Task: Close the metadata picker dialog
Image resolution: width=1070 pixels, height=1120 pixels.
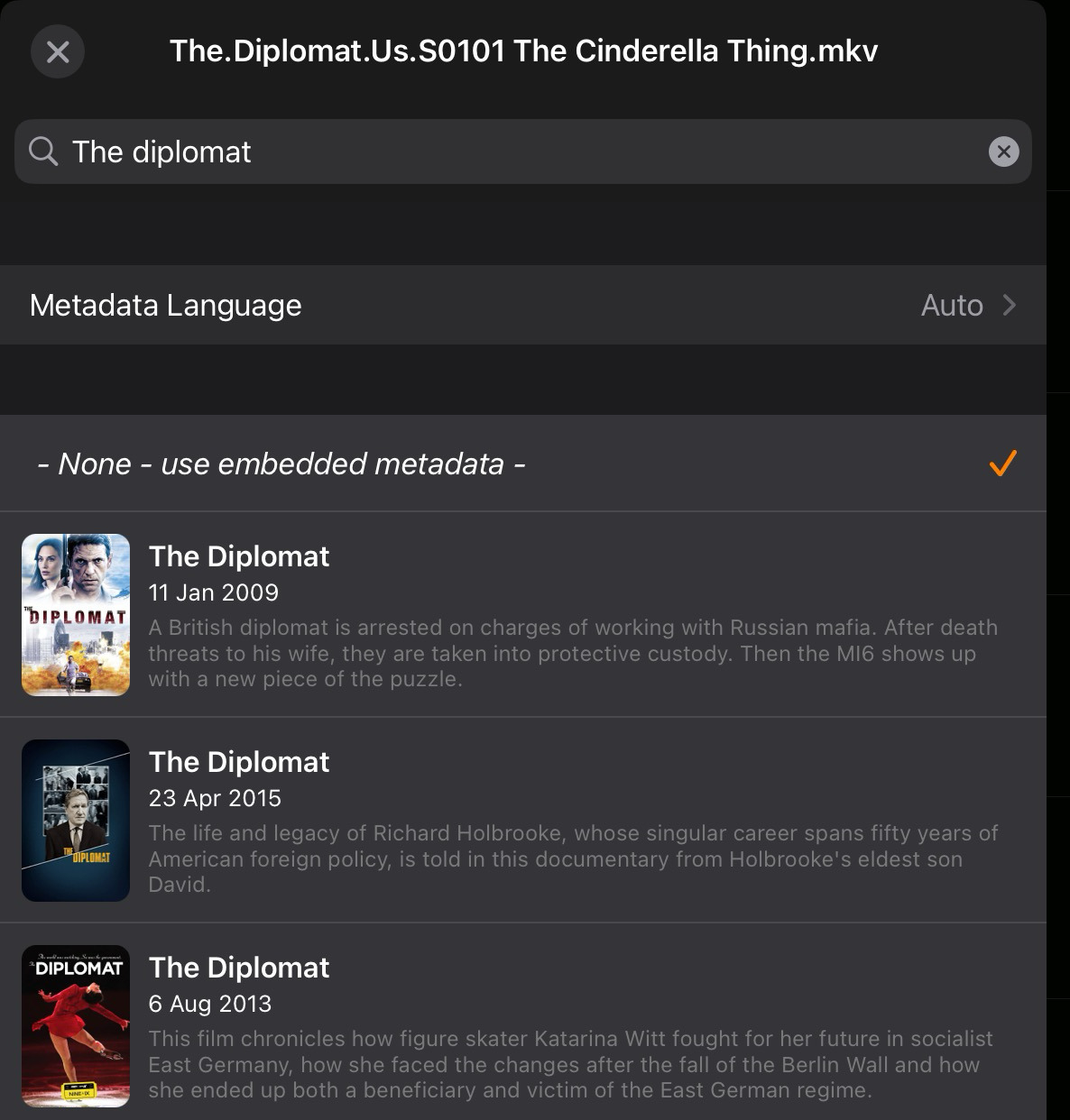Action: coord(58,52)
